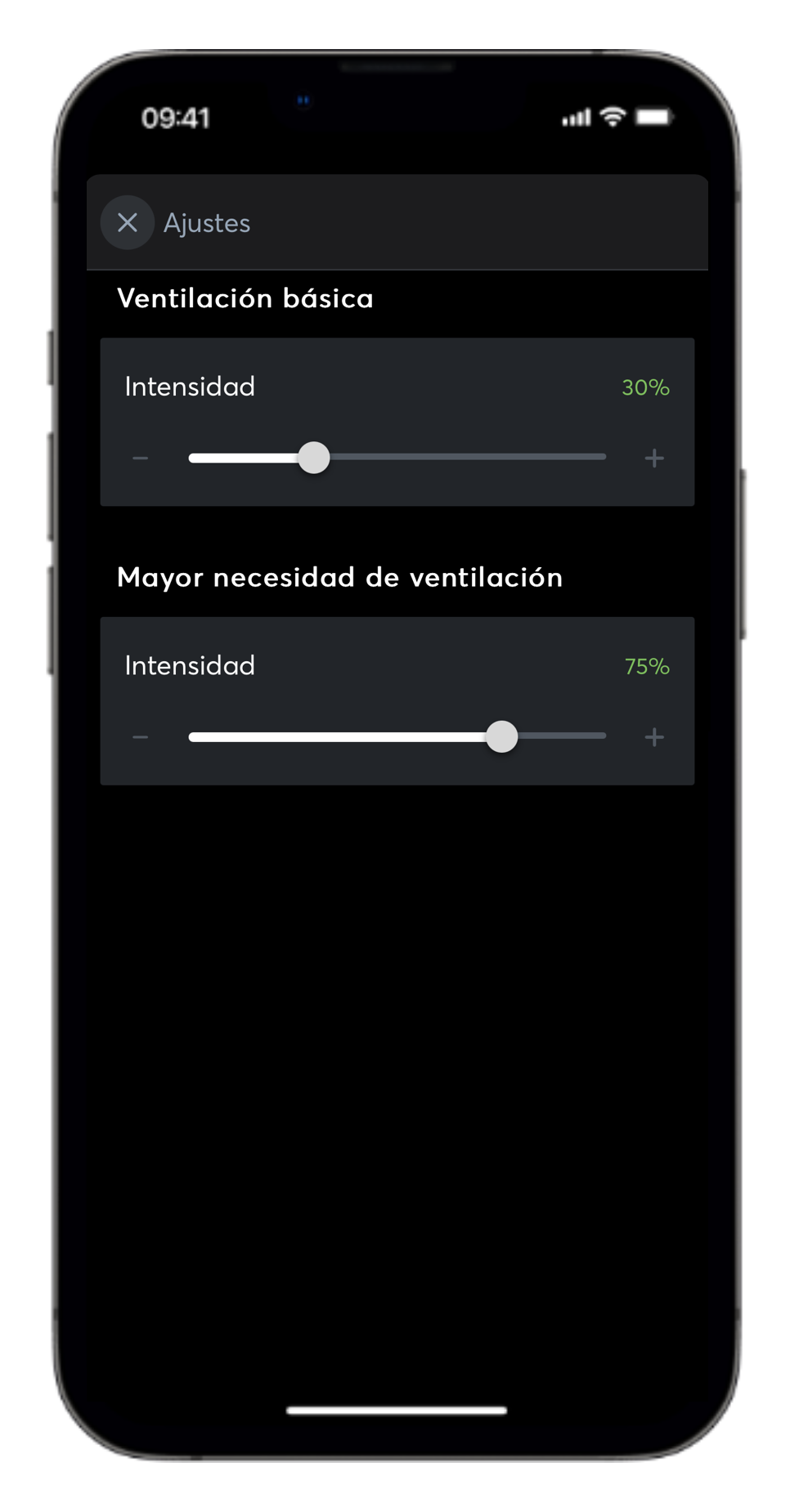
Task: Close the Ajustes settings screen
Action: [x=127, y=222]
